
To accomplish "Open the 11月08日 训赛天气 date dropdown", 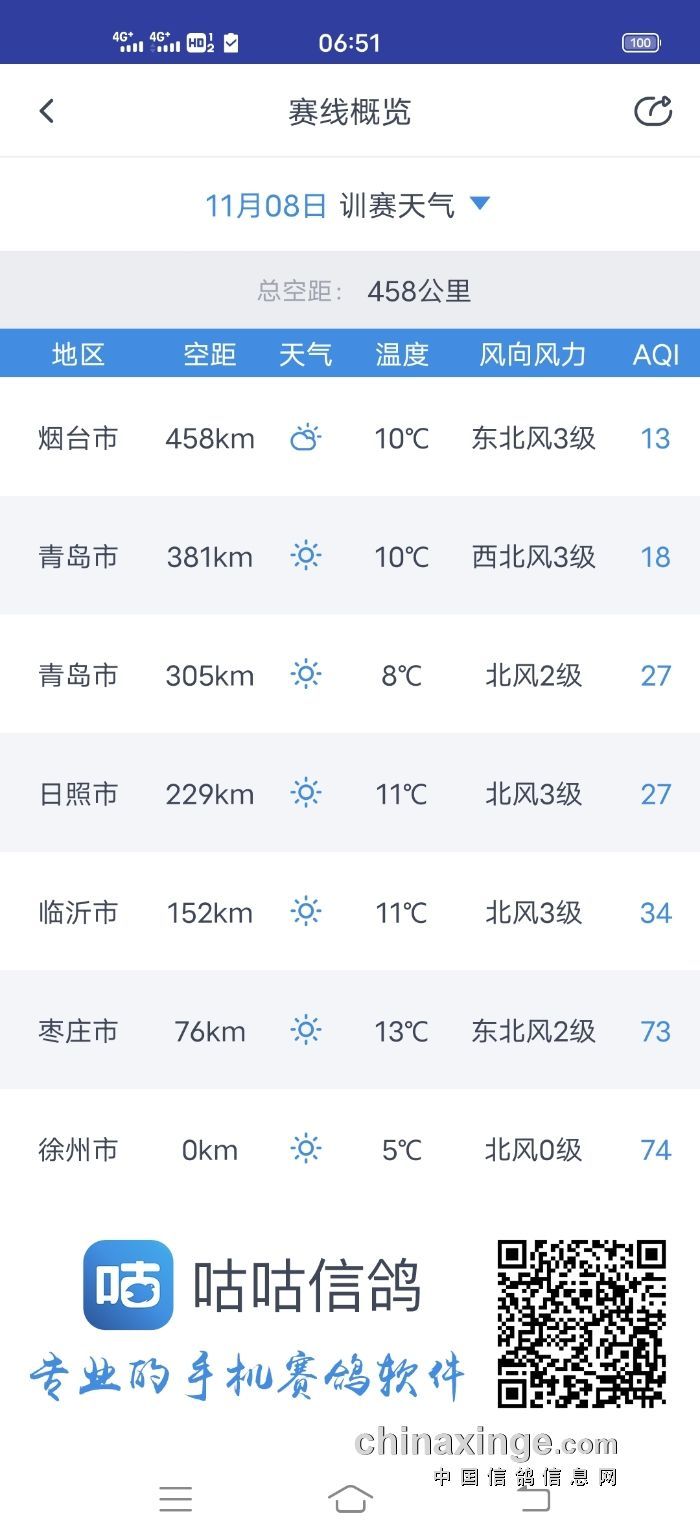I will pos(348,205).
